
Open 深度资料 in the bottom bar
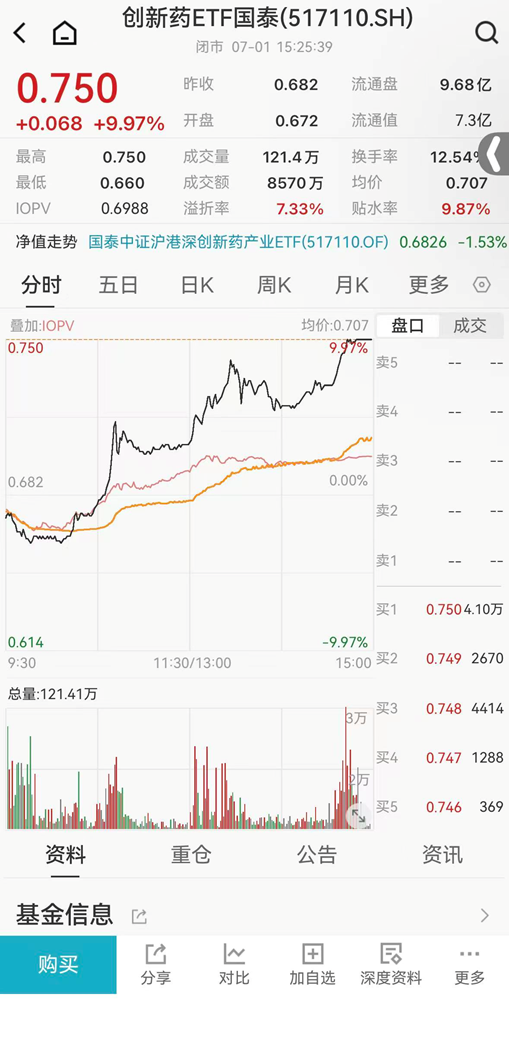(391, 965)
